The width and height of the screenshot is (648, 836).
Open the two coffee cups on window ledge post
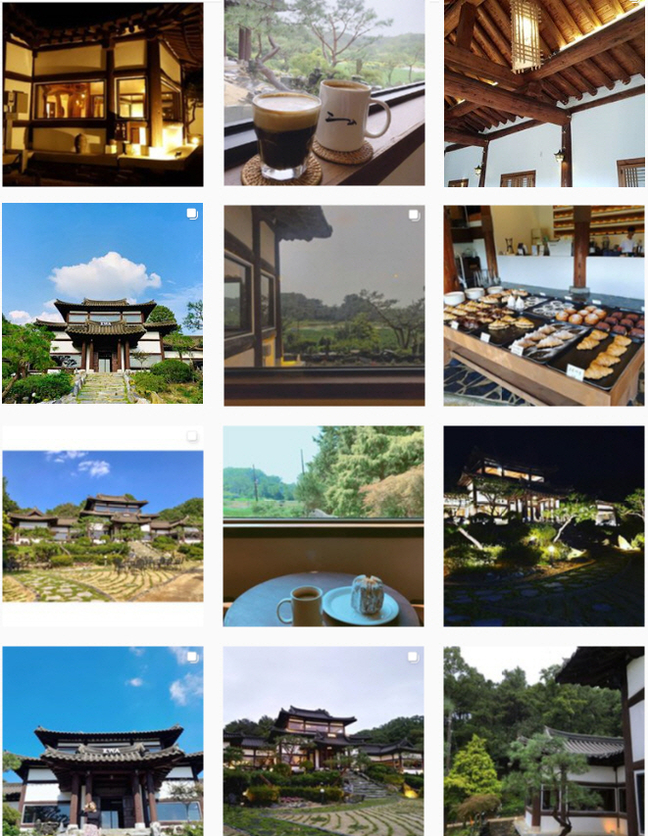323,93
